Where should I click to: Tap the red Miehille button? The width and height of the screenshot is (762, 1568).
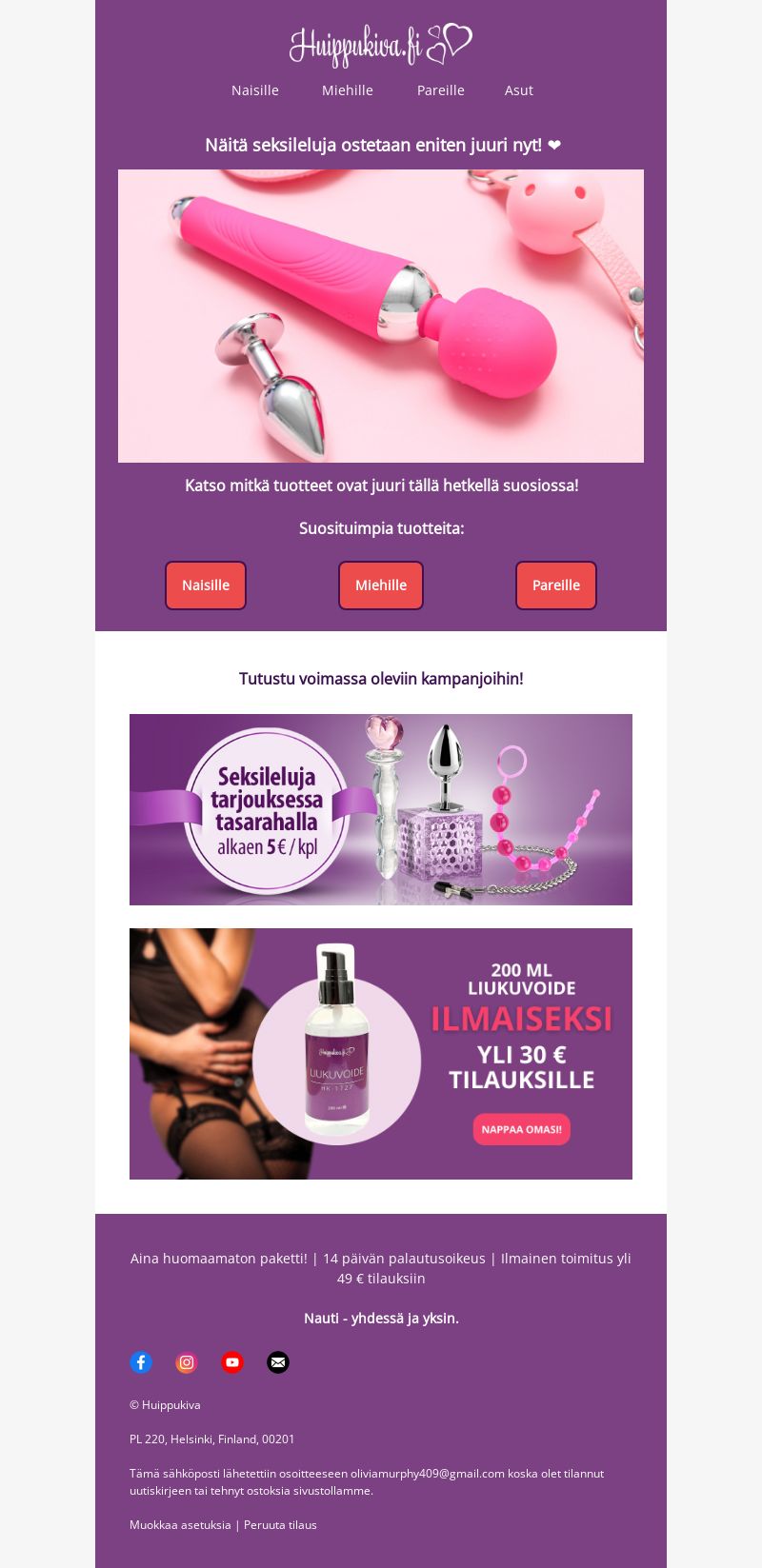[381, 586]
